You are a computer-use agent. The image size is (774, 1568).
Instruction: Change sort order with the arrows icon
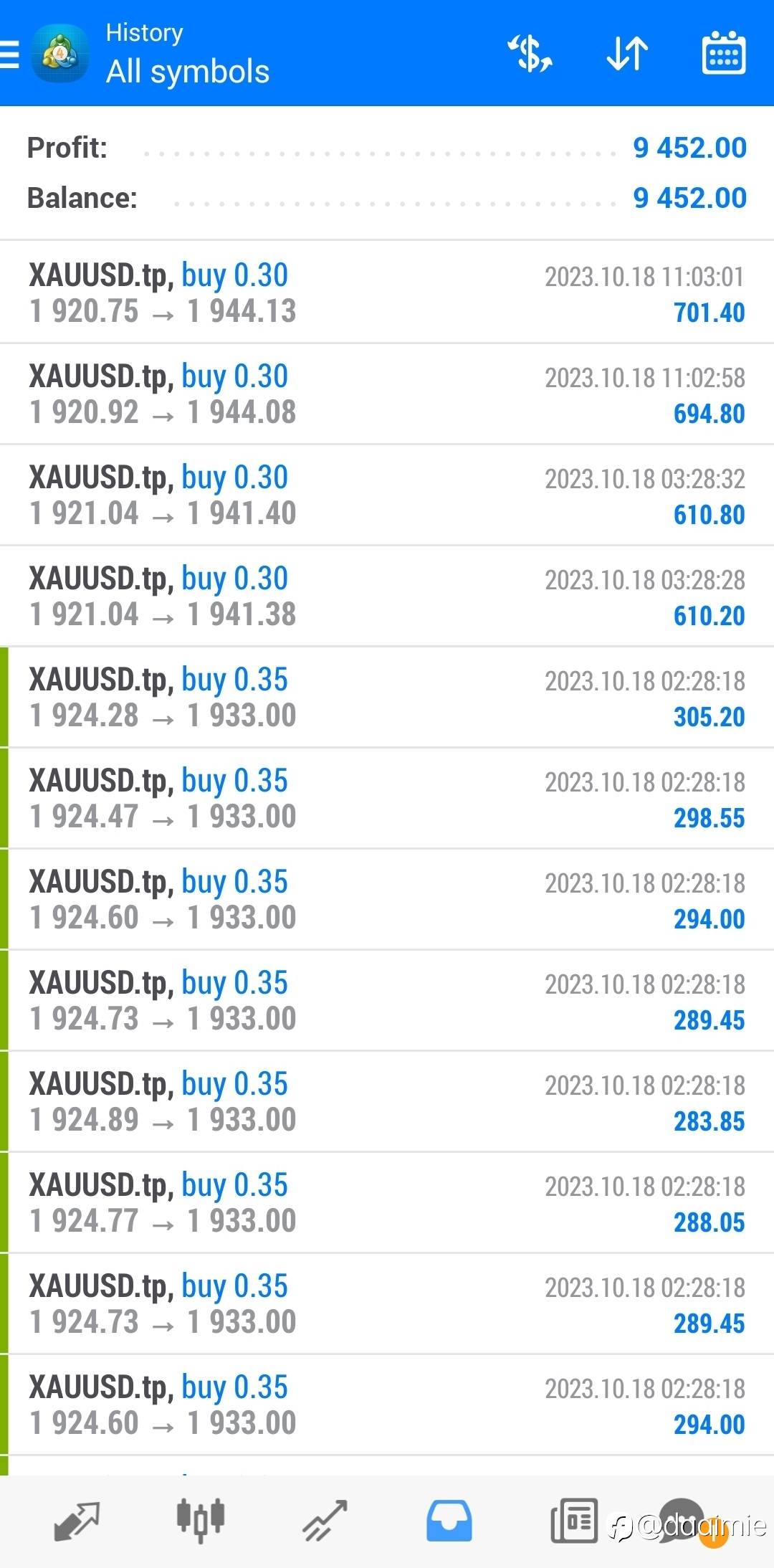(627, 54)
